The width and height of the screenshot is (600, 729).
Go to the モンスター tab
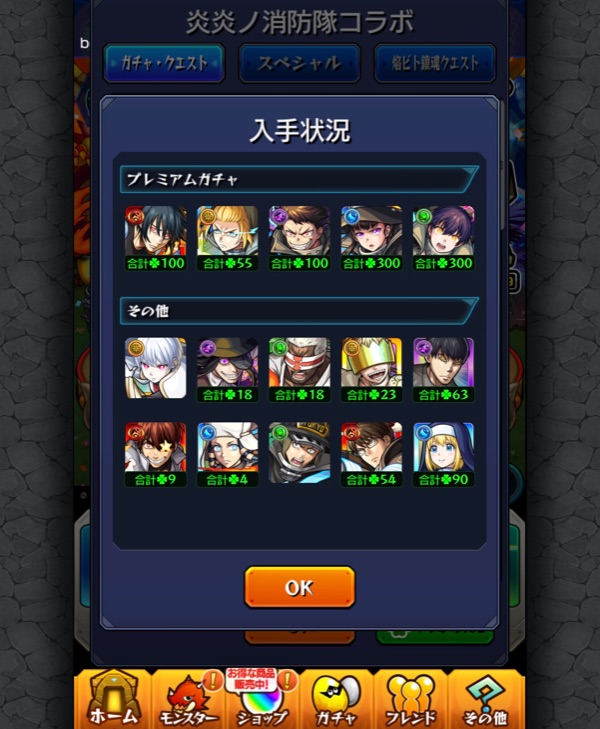(x=188, y=700)
